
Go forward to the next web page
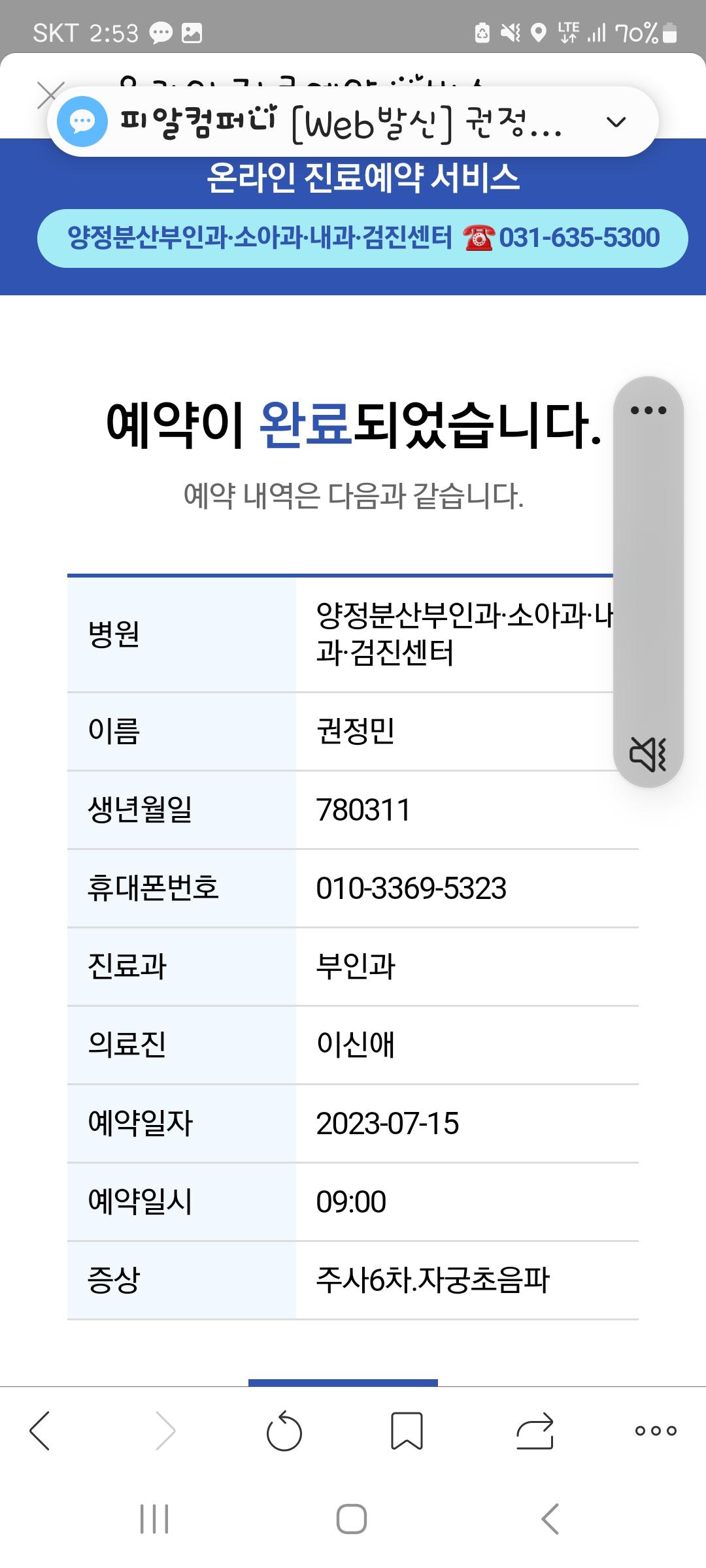point(165,1431)
